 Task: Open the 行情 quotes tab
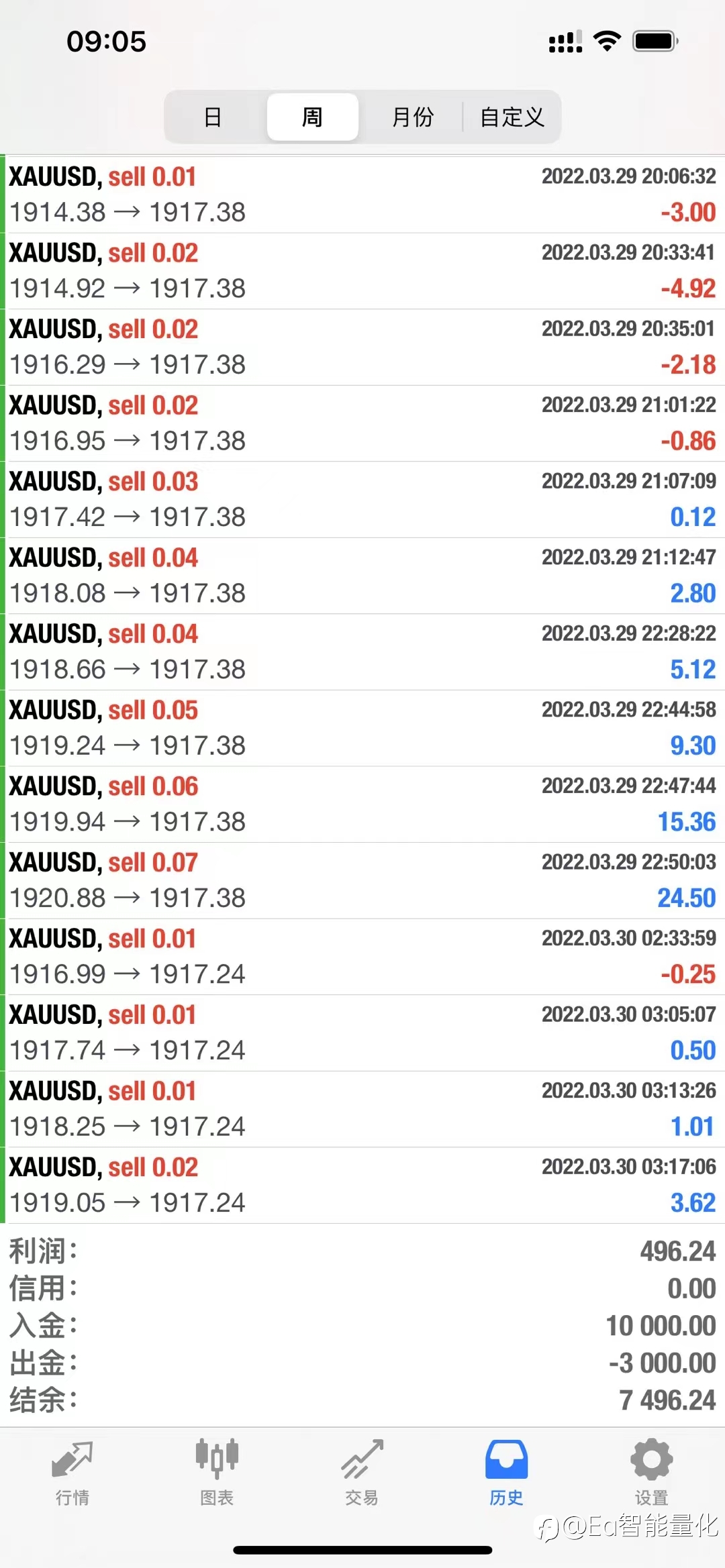(x=72, y=1472)
